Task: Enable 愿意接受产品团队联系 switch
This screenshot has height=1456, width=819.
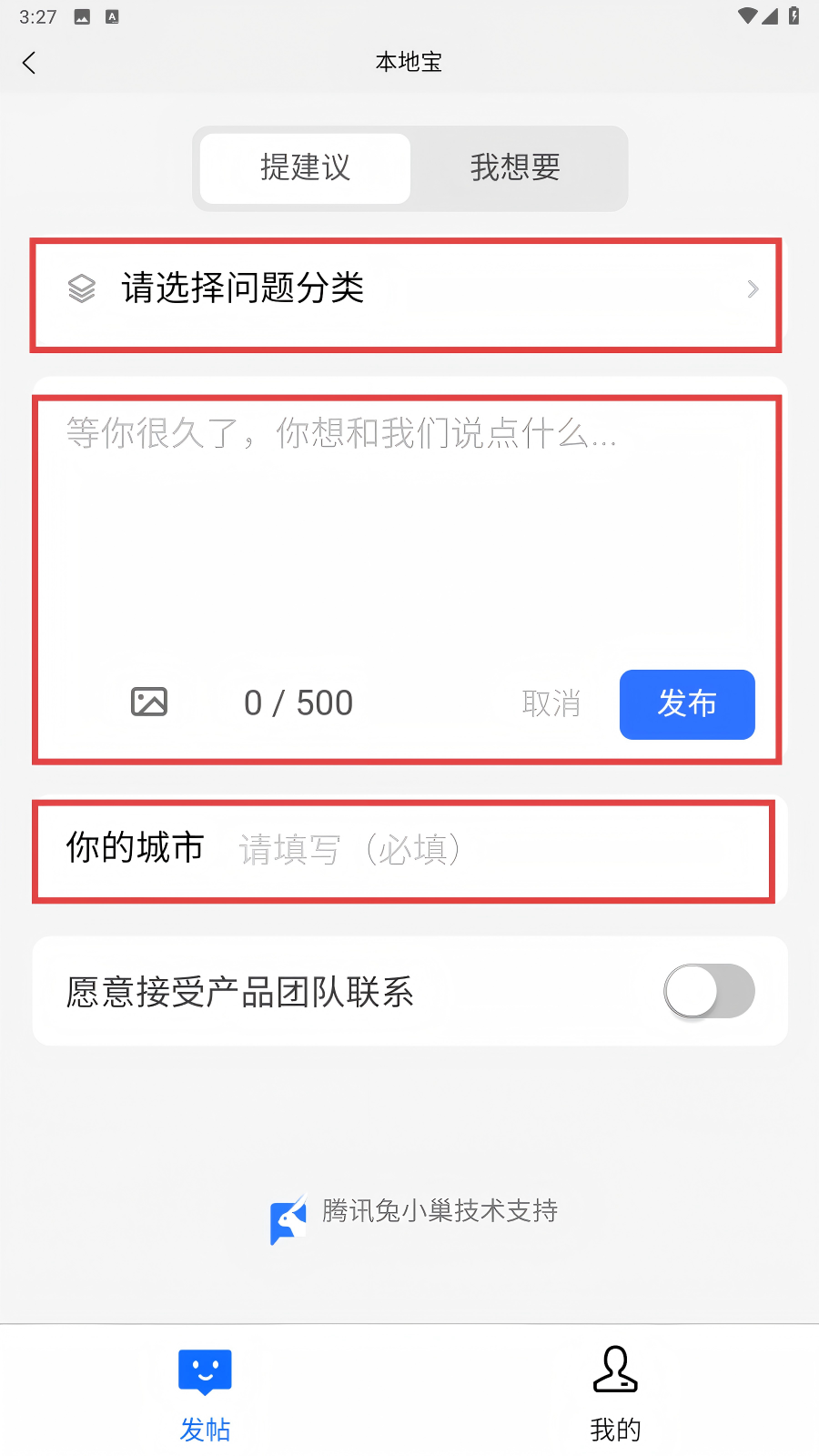Action: pos(709,991)
